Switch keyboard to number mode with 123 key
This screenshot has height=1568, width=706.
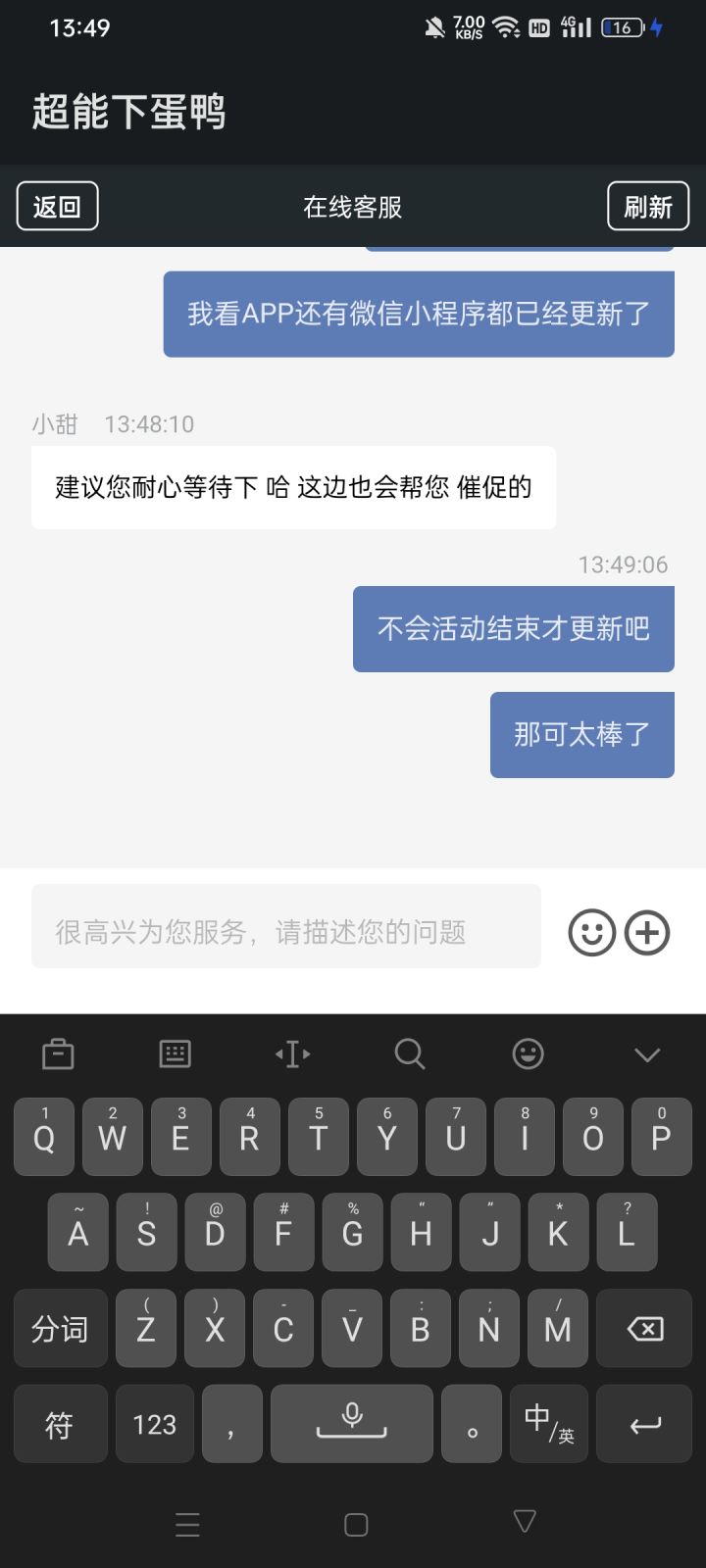click(154, 1423)
